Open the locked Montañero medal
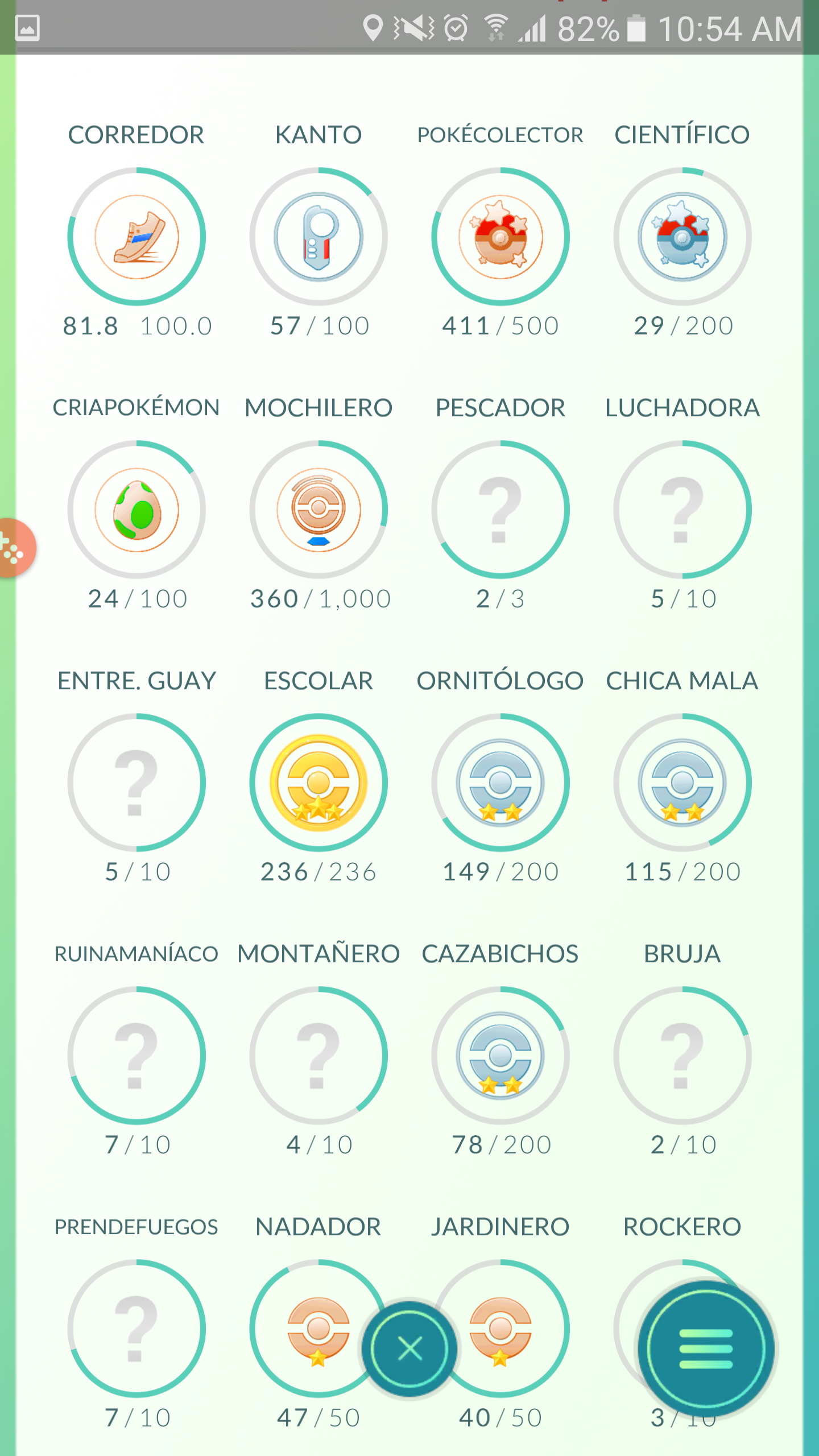 point(318,1056)
